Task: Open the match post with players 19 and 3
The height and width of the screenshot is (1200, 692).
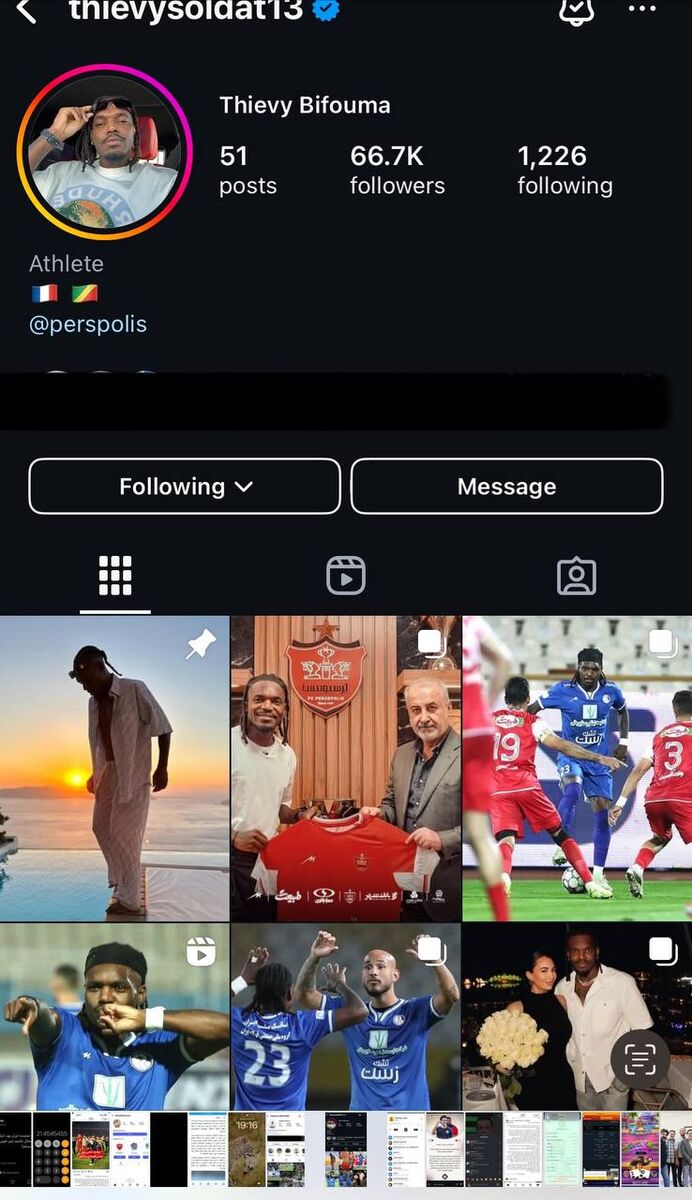Action: [577, 768]
